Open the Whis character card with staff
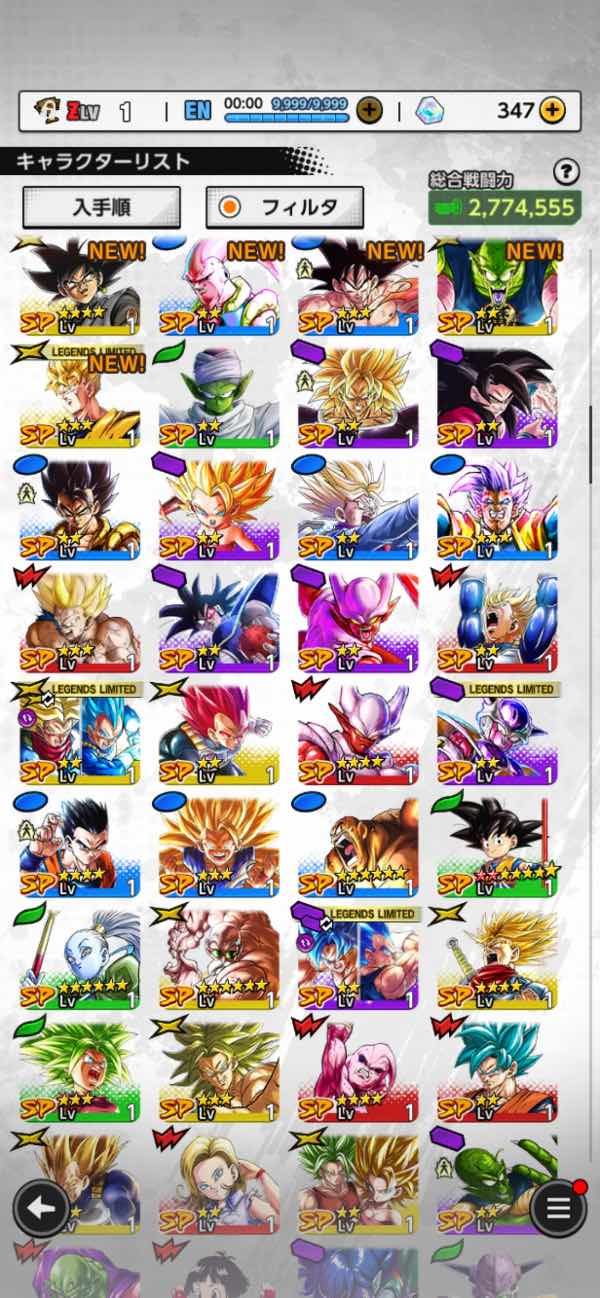This screenshot has height=1298, width=600. click(76, 957)
